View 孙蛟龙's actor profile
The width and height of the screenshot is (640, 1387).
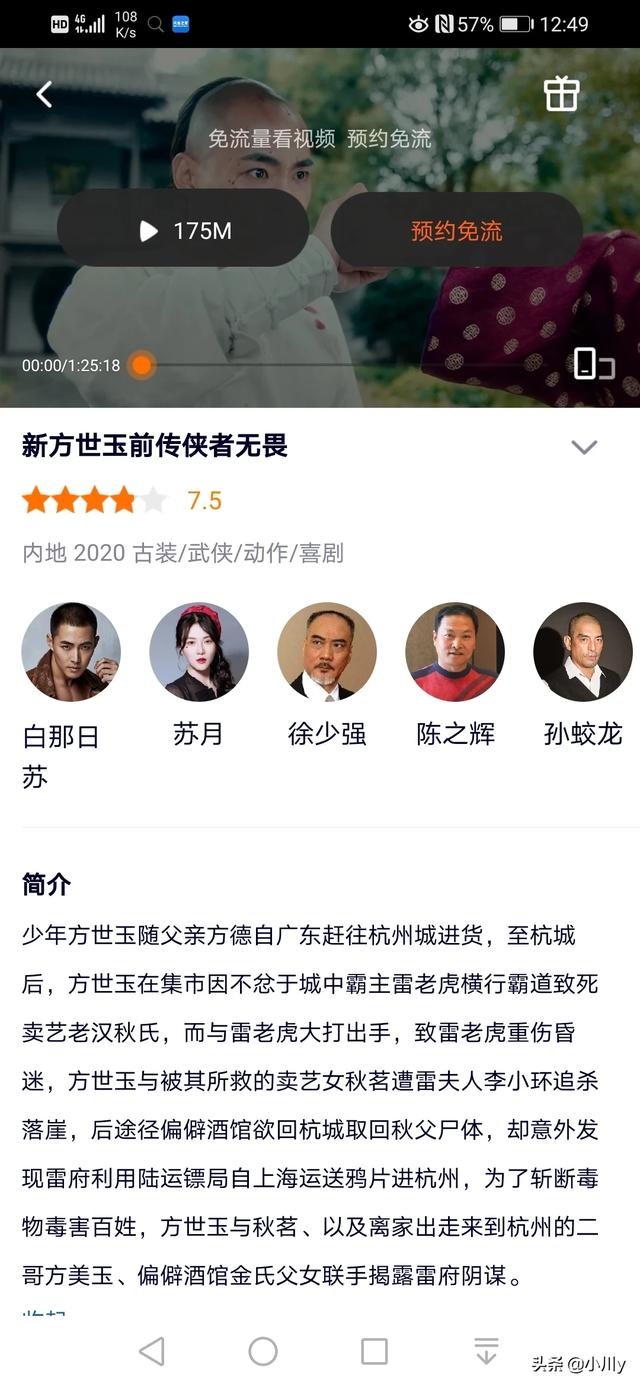point(583,652)
